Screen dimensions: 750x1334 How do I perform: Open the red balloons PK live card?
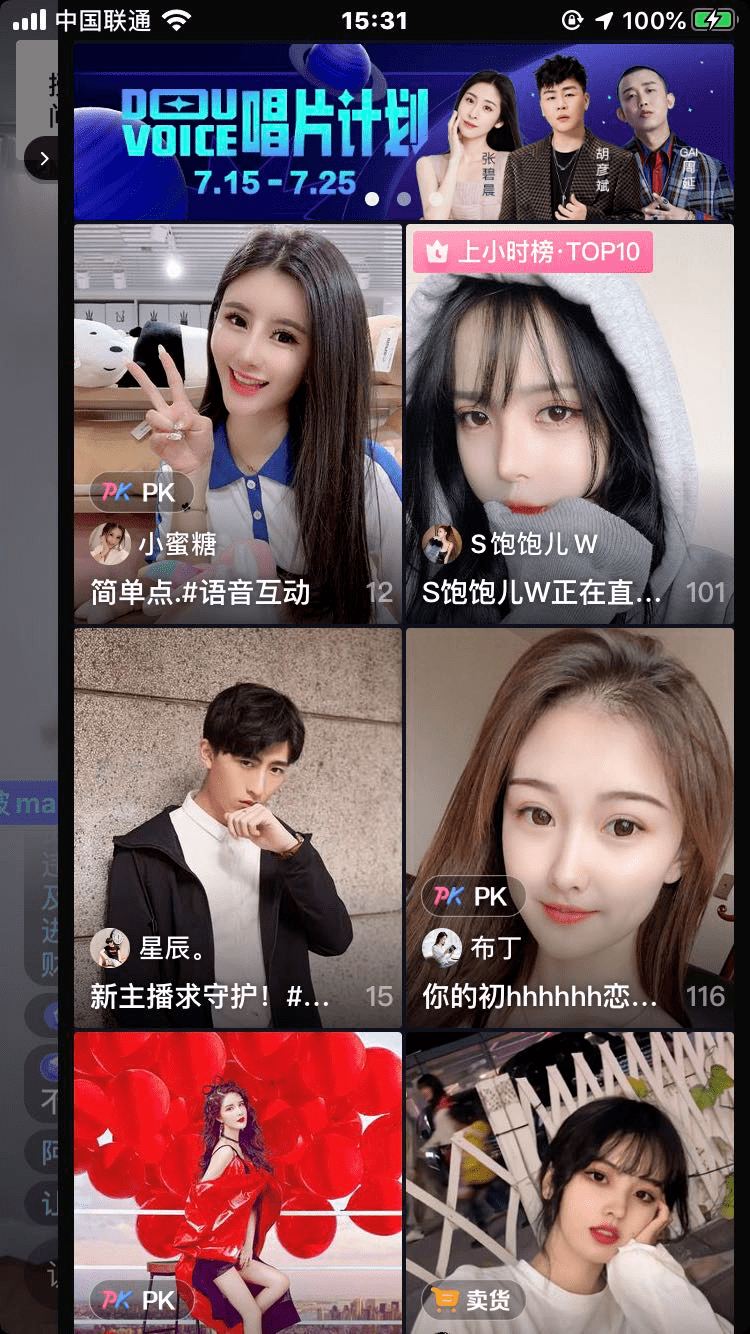(x=238, y=1182)
